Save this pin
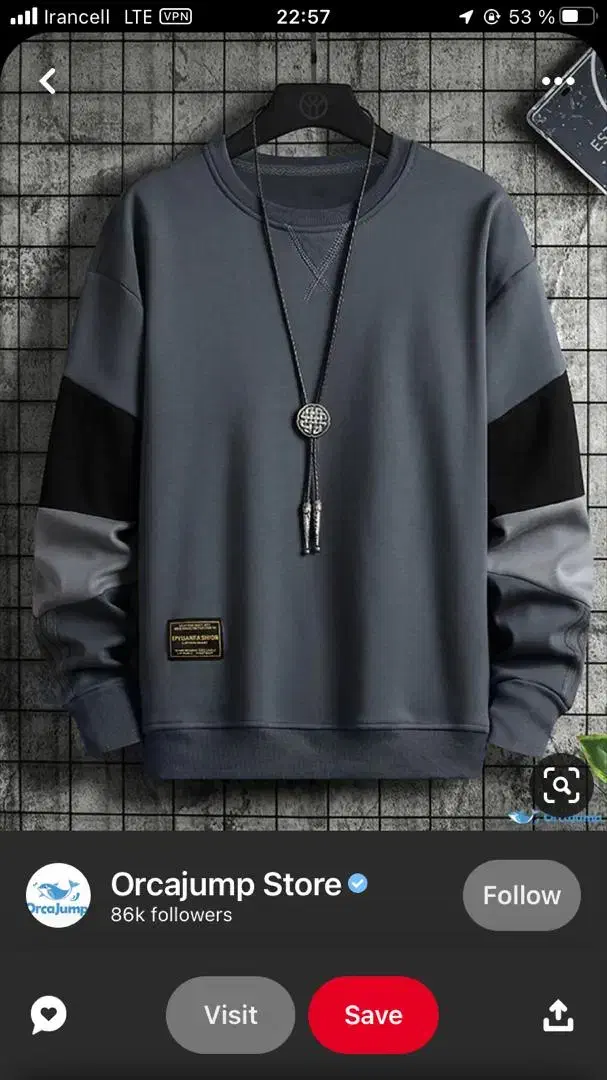The height and width of the screenshot is (1080, 607). tap(373, 1015)
